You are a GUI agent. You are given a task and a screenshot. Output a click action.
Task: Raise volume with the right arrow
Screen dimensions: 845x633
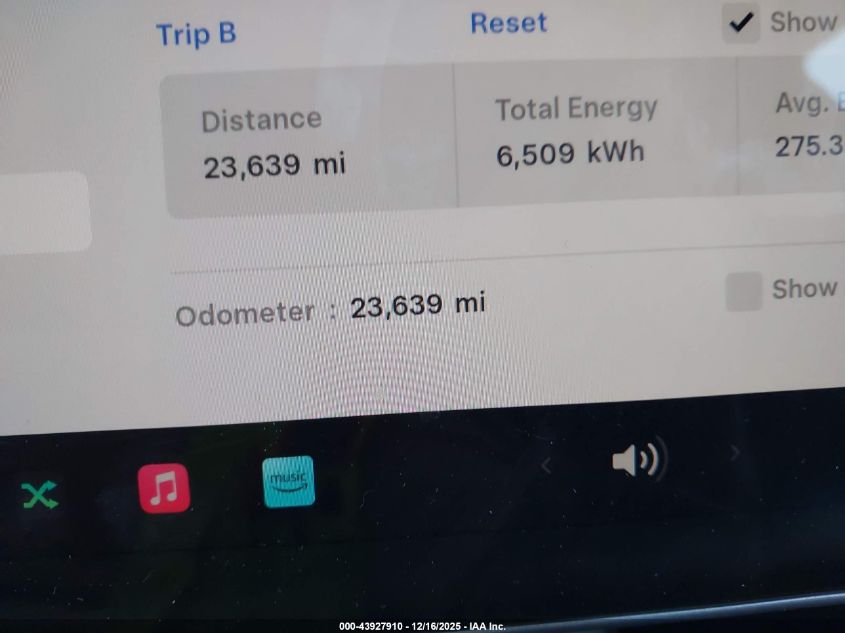coord(735,453)
